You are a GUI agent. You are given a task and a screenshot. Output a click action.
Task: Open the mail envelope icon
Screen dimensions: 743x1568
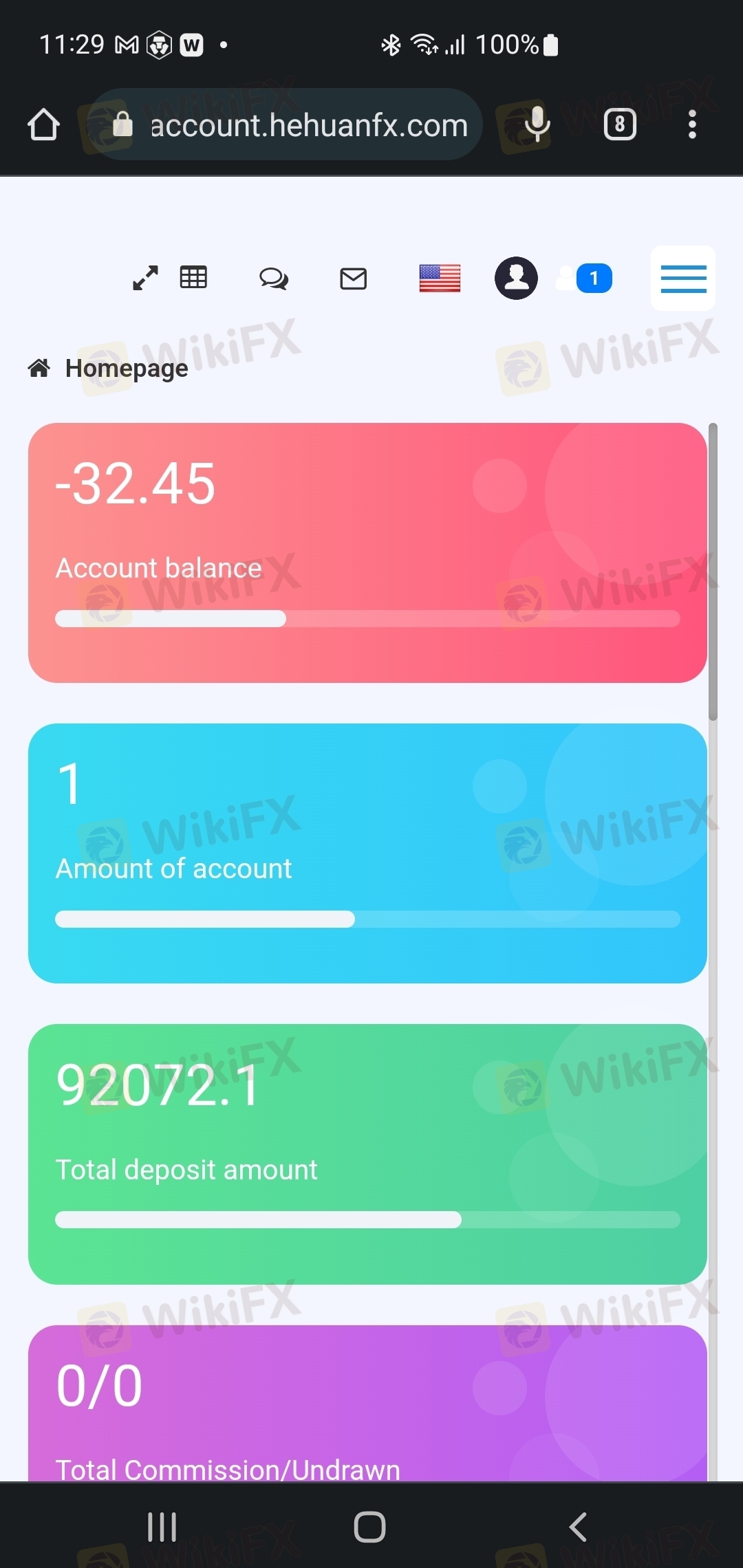click(354, 279)
